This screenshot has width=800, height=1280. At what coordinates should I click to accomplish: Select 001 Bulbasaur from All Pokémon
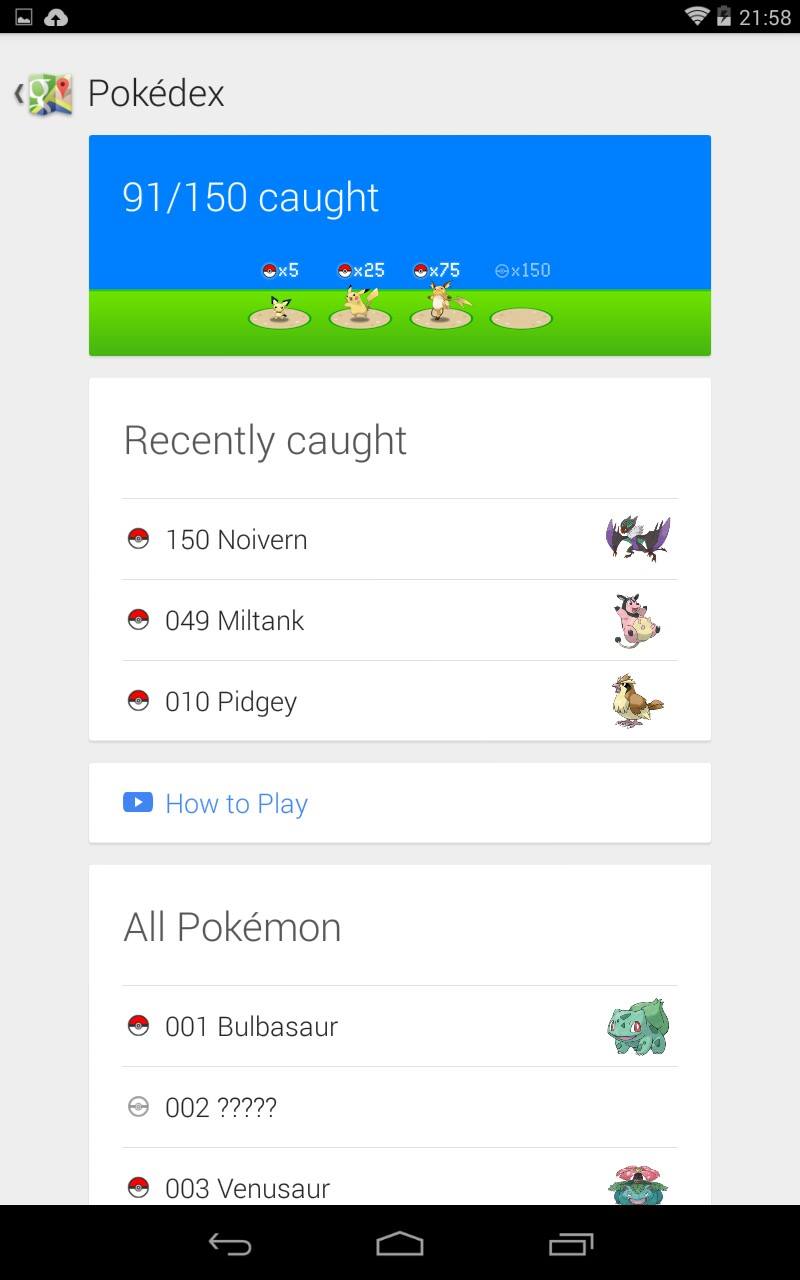pos(399,1027)
